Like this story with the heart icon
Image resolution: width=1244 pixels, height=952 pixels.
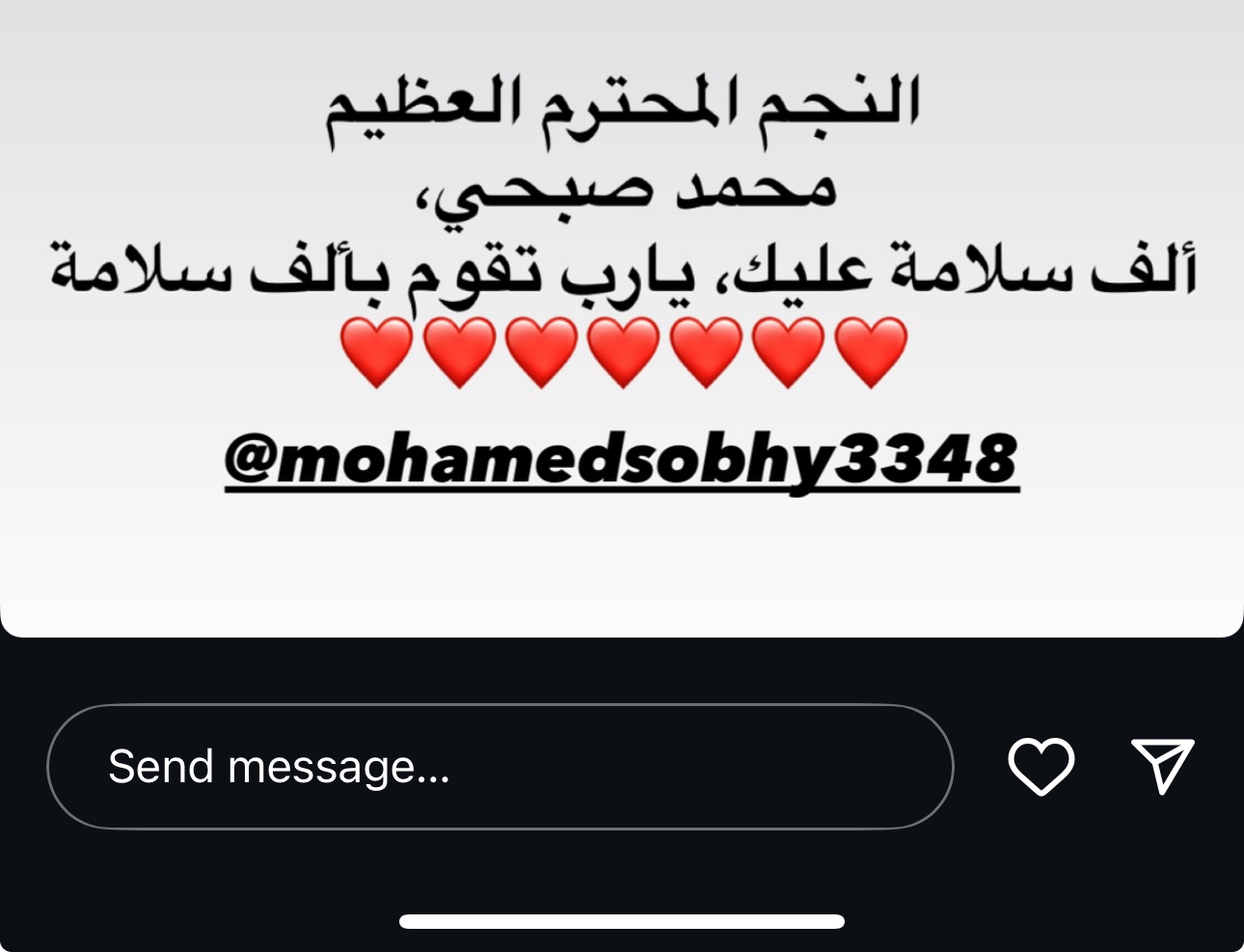pos(1041,767)
